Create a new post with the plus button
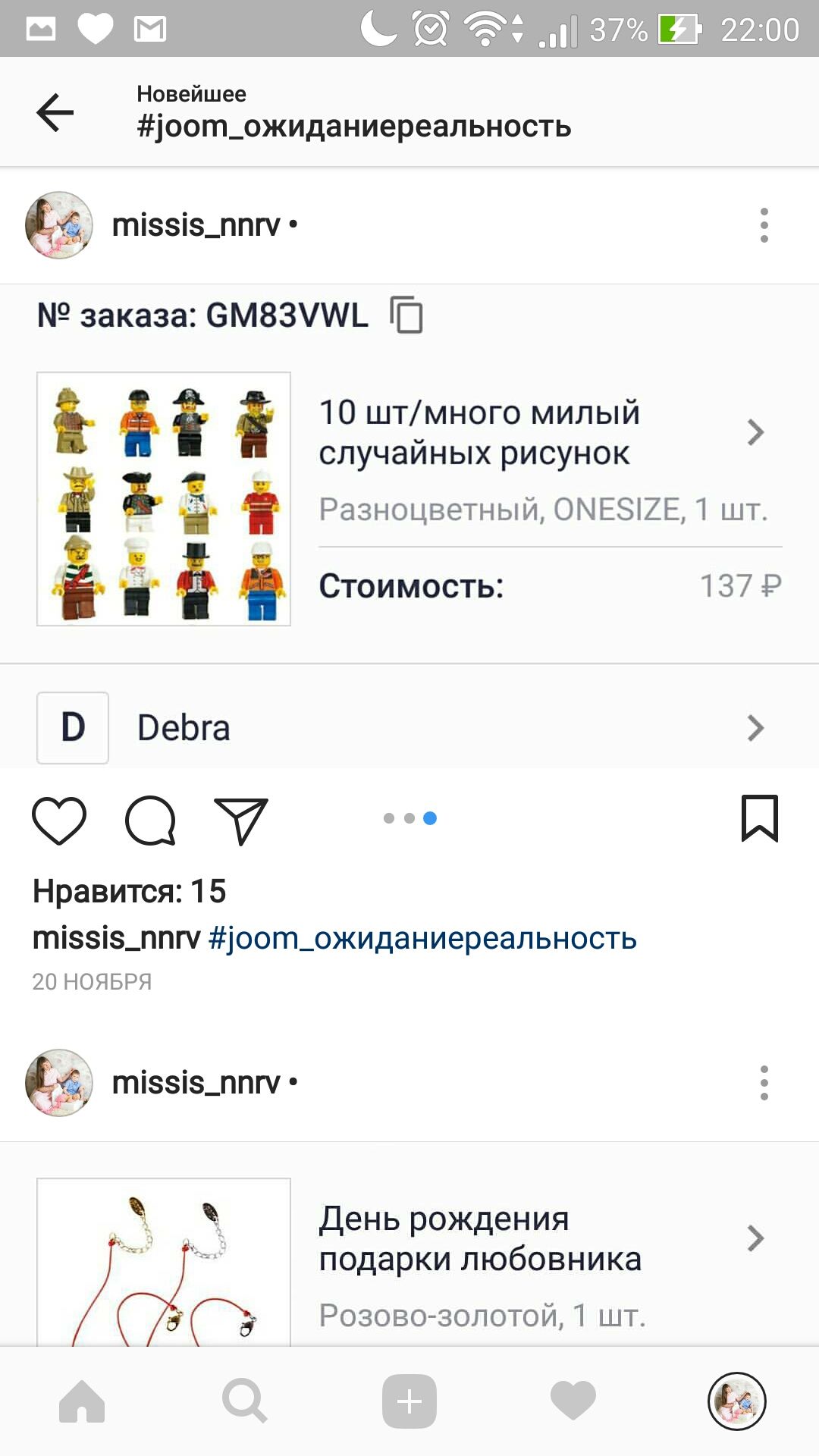This screenshot has height=1456, width=819. coord(409,1401)
